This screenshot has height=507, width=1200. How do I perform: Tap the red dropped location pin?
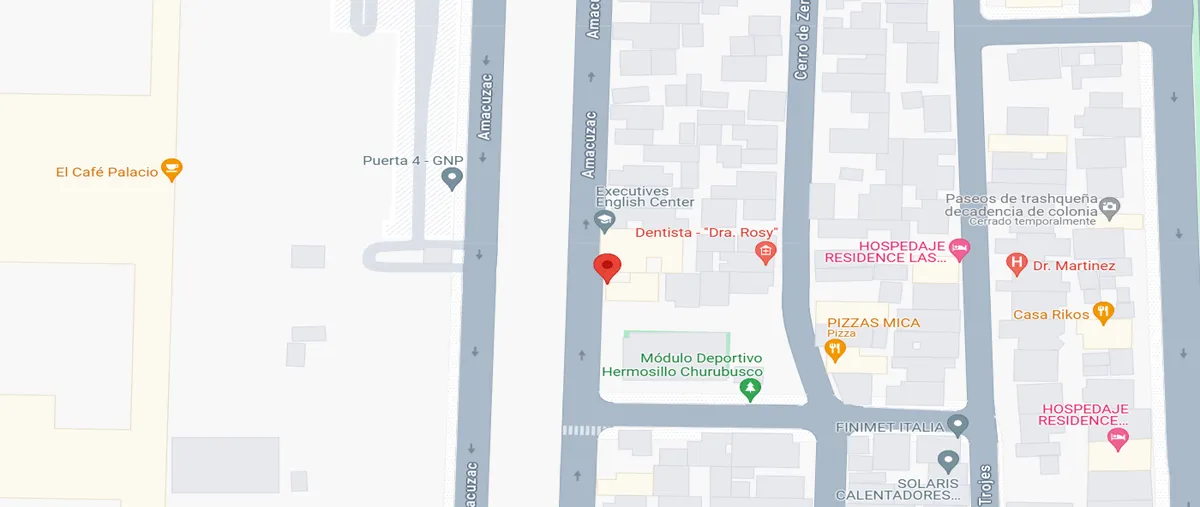tap(607, 268)
